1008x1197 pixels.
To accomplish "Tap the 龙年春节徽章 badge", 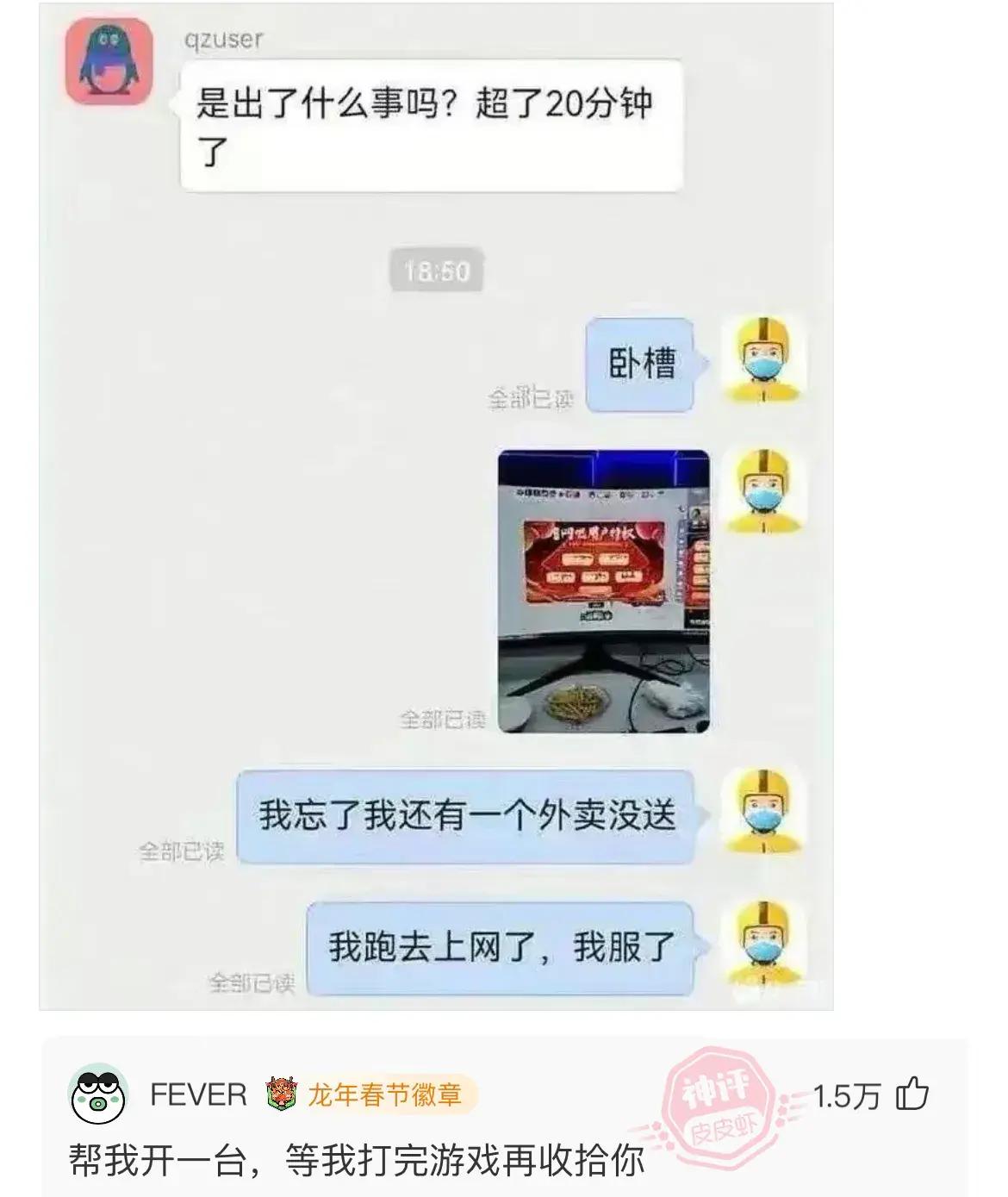I will 367,1095.
